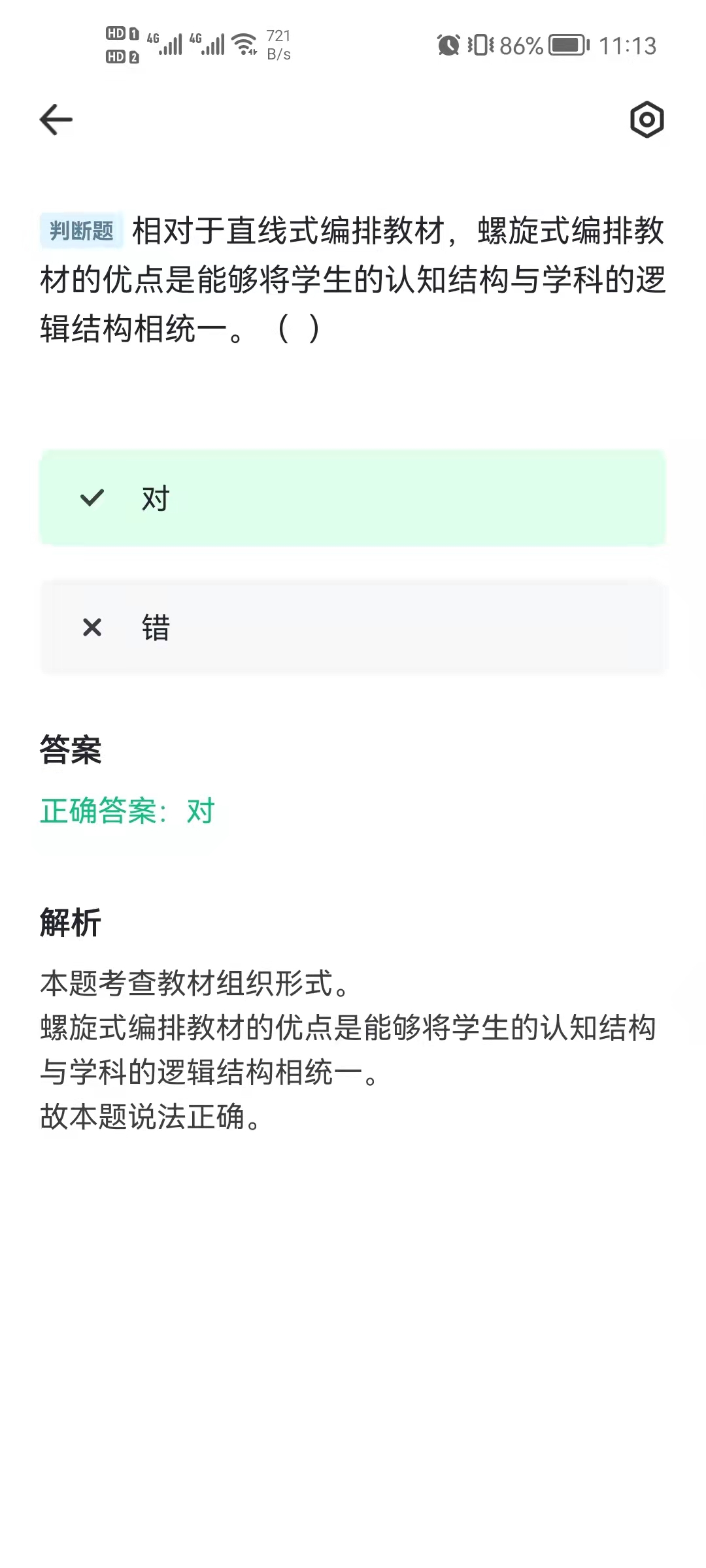Go back using the arrow icon

point(56,120)
